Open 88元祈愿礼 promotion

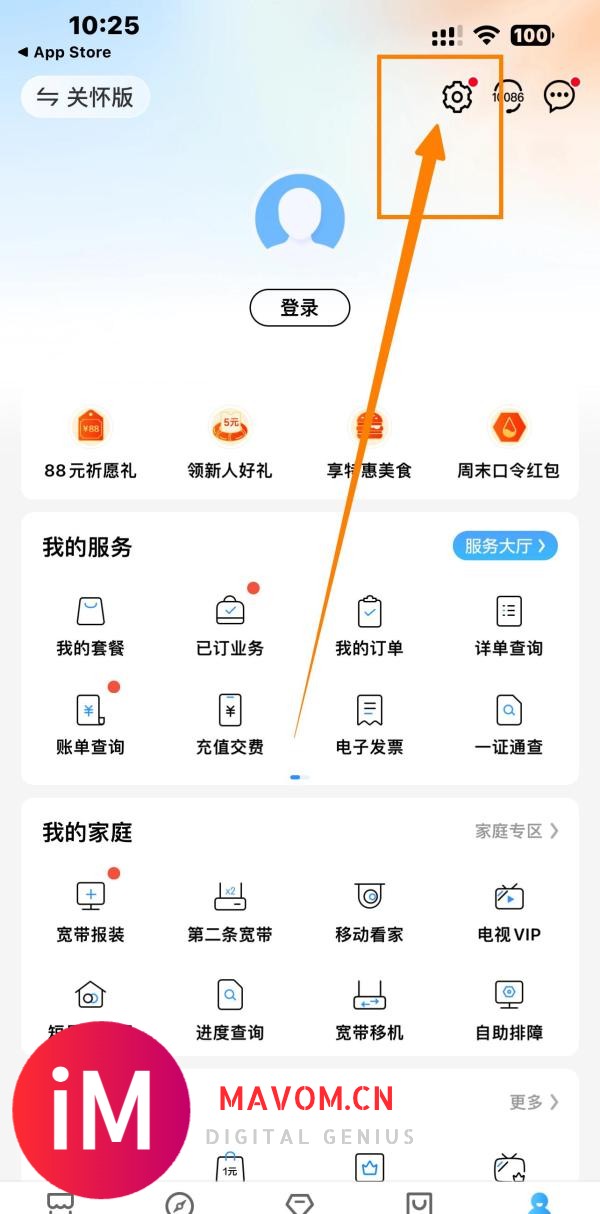tap(90, 443)
